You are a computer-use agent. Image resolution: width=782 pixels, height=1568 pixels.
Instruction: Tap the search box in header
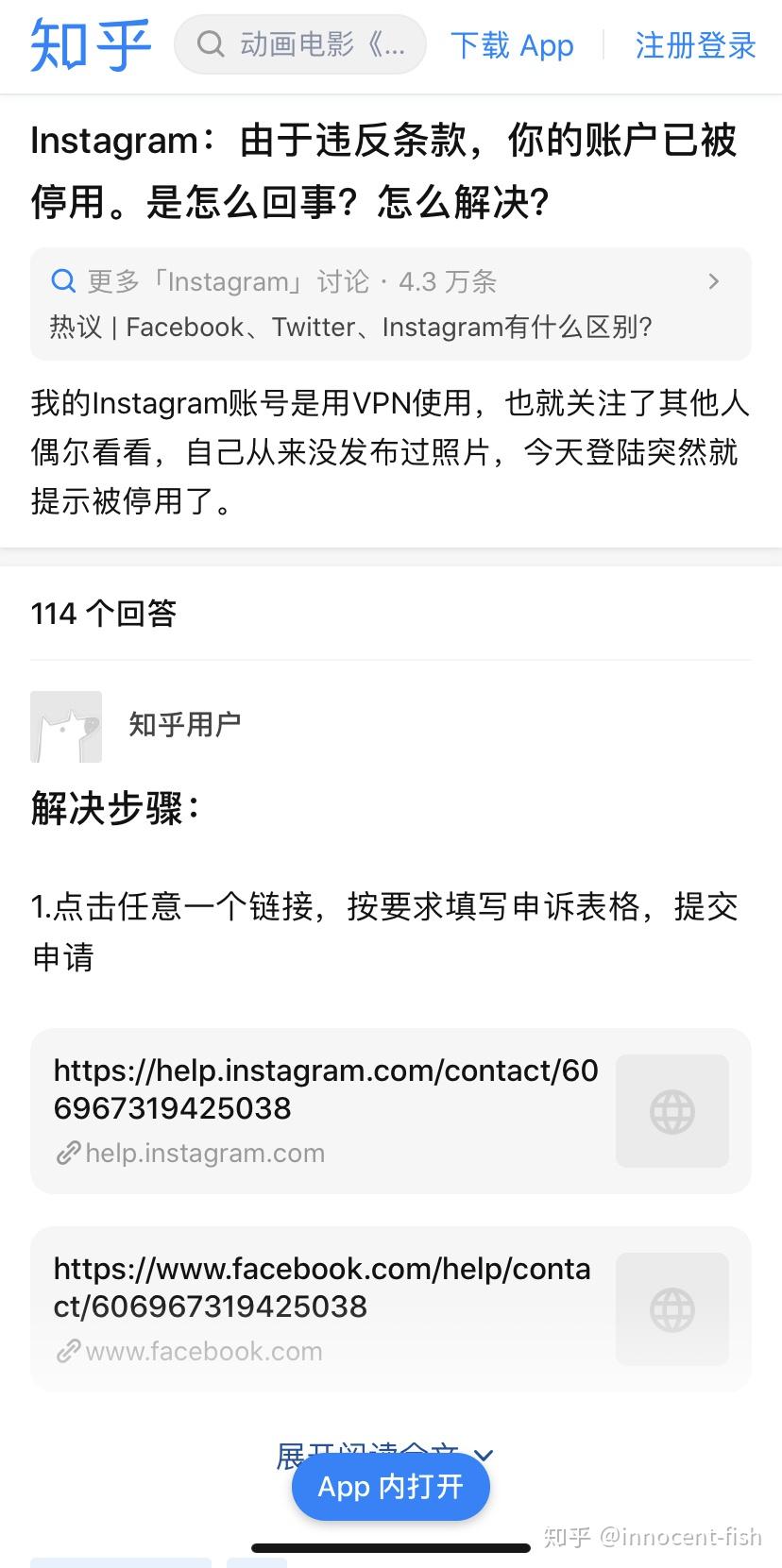coord(300,44)
